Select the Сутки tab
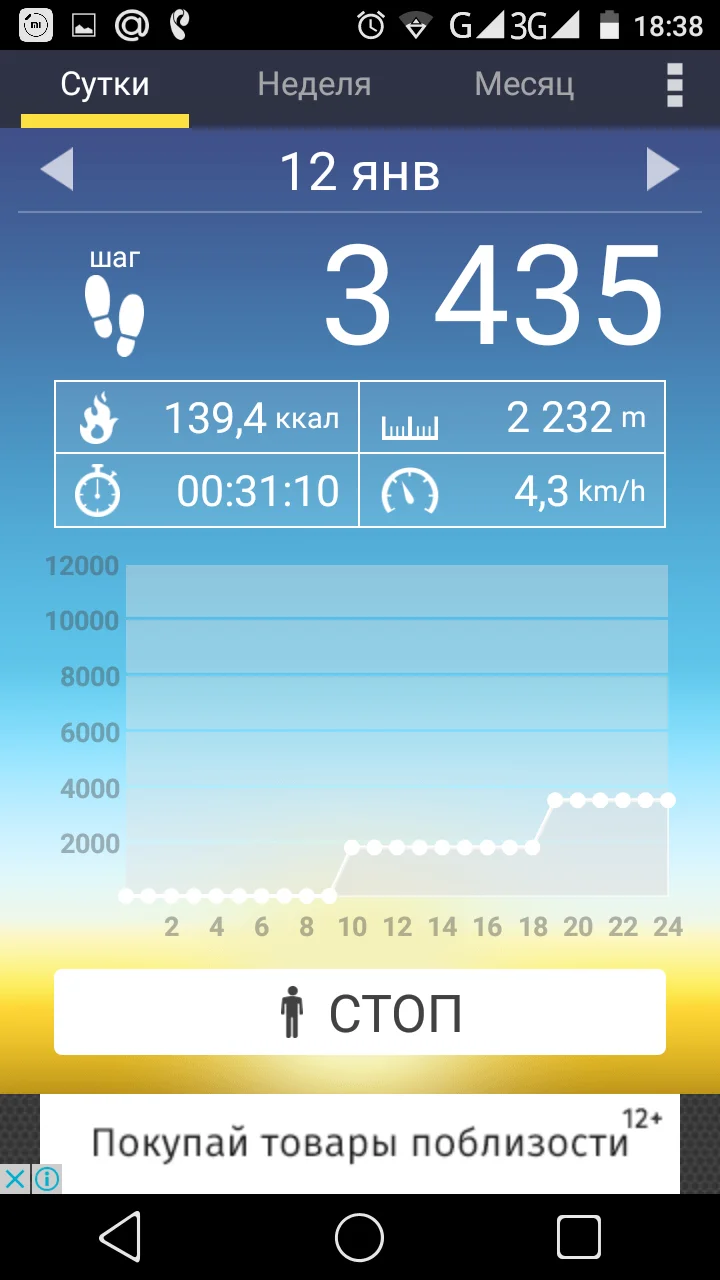 pos(105,85)
